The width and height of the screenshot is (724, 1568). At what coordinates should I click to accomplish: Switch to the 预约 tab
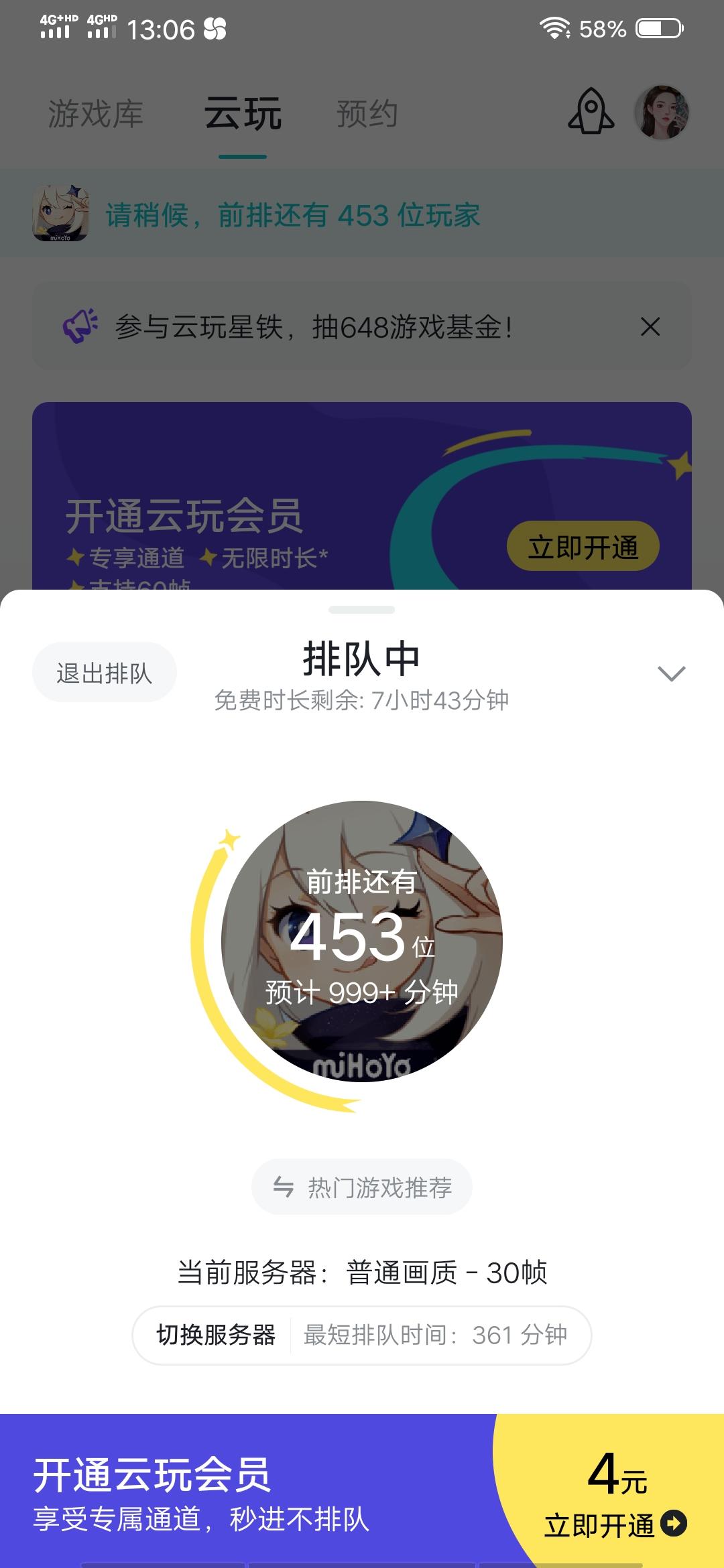click(x=367, y=114)
